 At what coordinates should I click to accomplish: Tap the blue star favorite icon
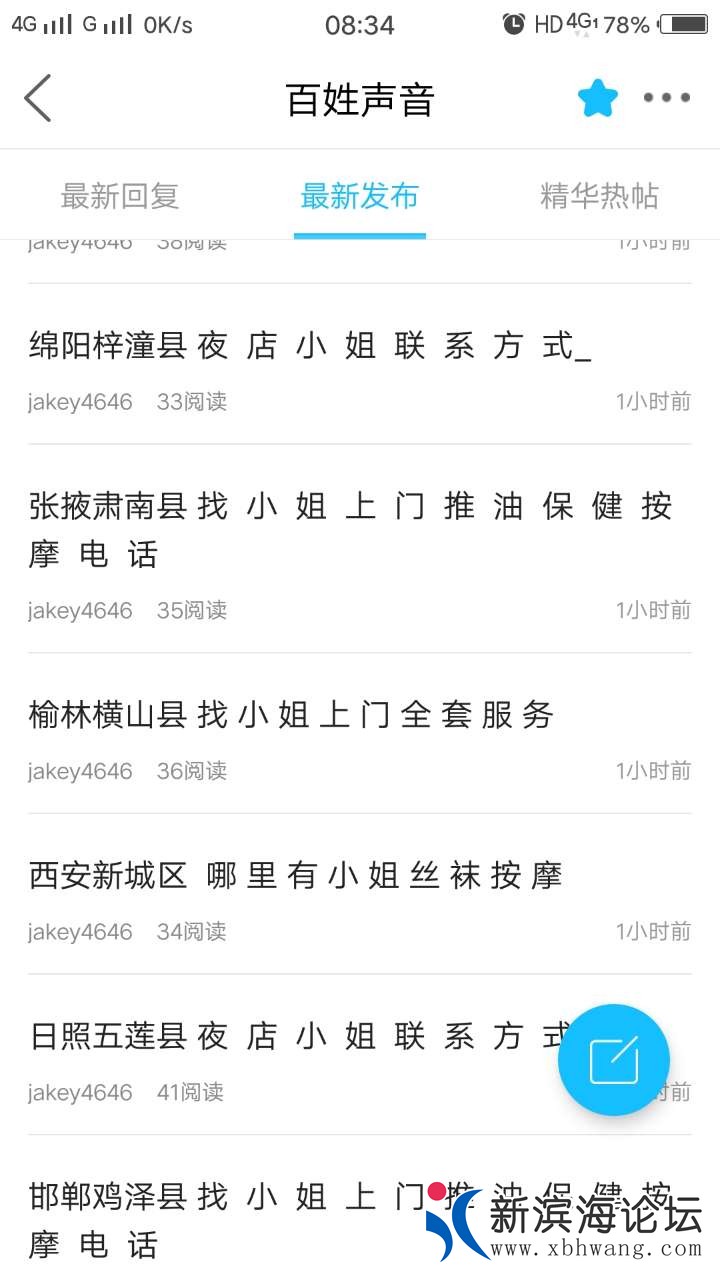point(597,98)
